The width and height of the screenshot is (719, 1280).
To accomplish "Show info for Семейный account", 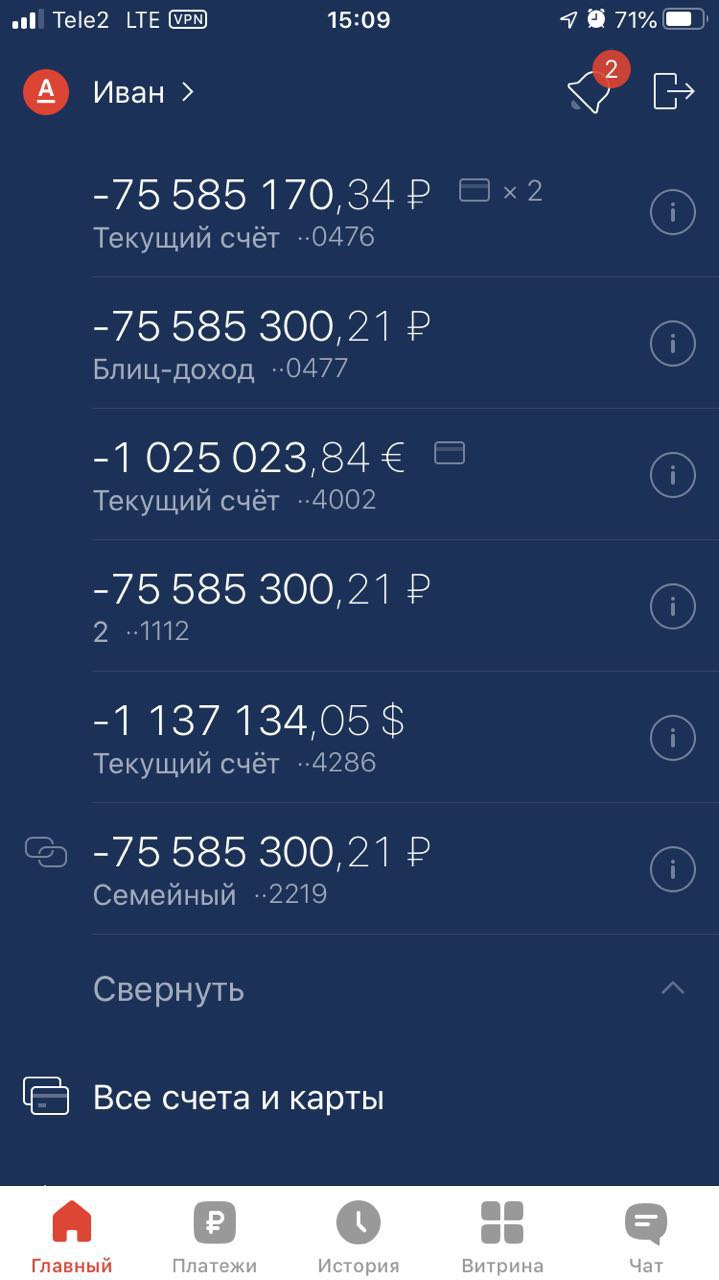I will pyautogui.click(x=673, y=869).
